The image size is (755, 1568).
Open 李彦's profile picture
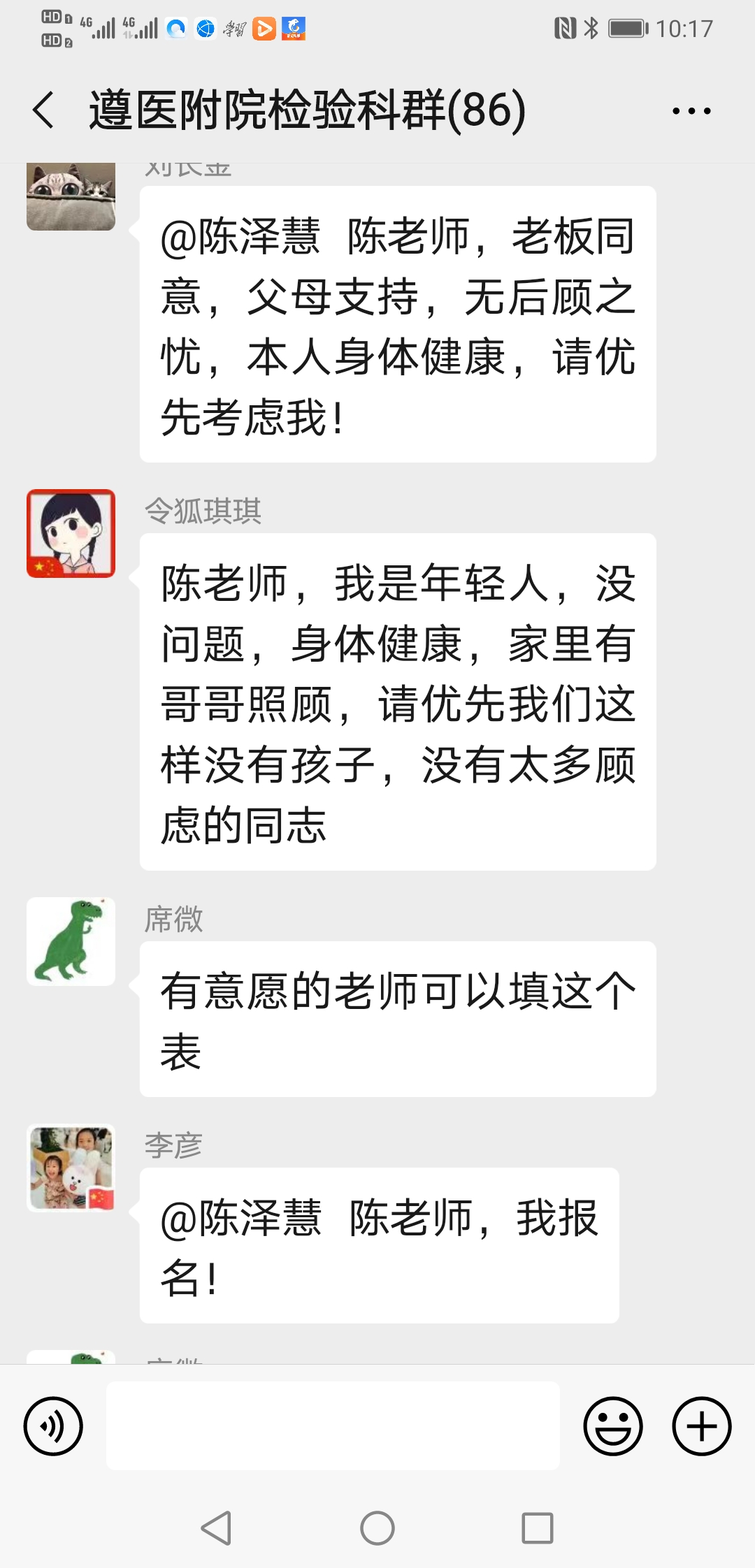pyautogui.click(x=71, y=1168)
